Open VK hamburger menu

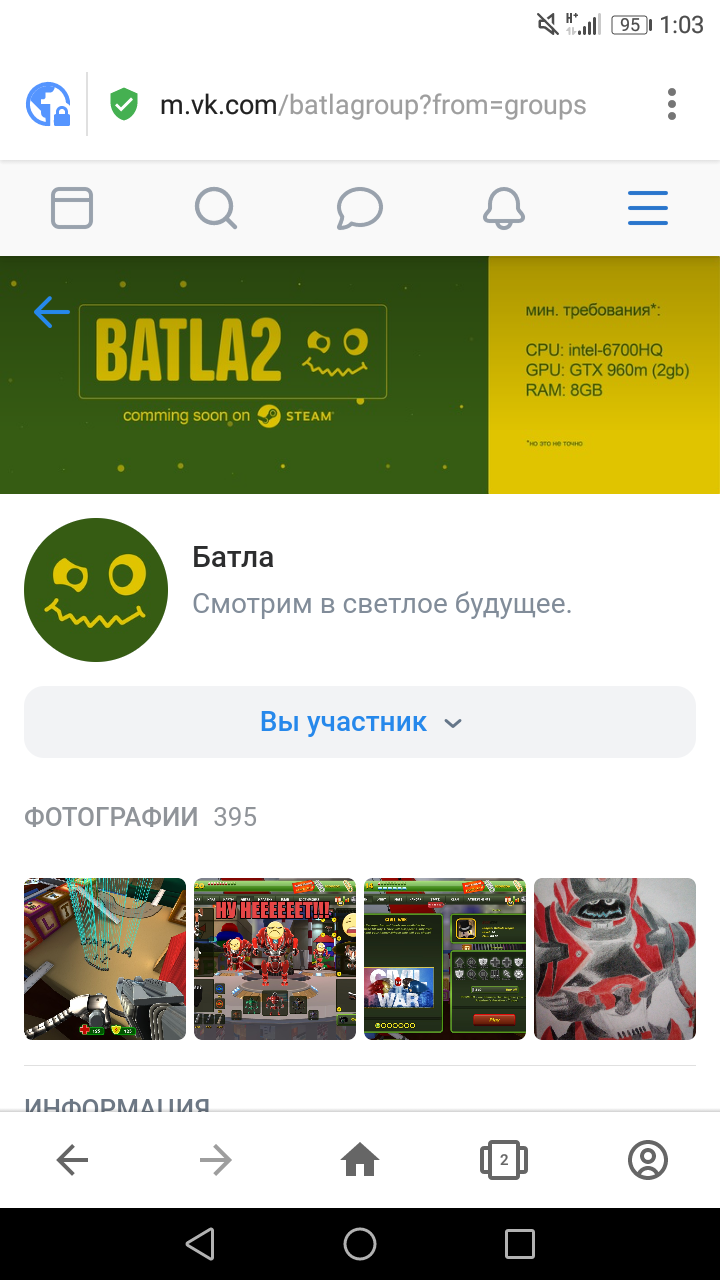click(647, 209)
